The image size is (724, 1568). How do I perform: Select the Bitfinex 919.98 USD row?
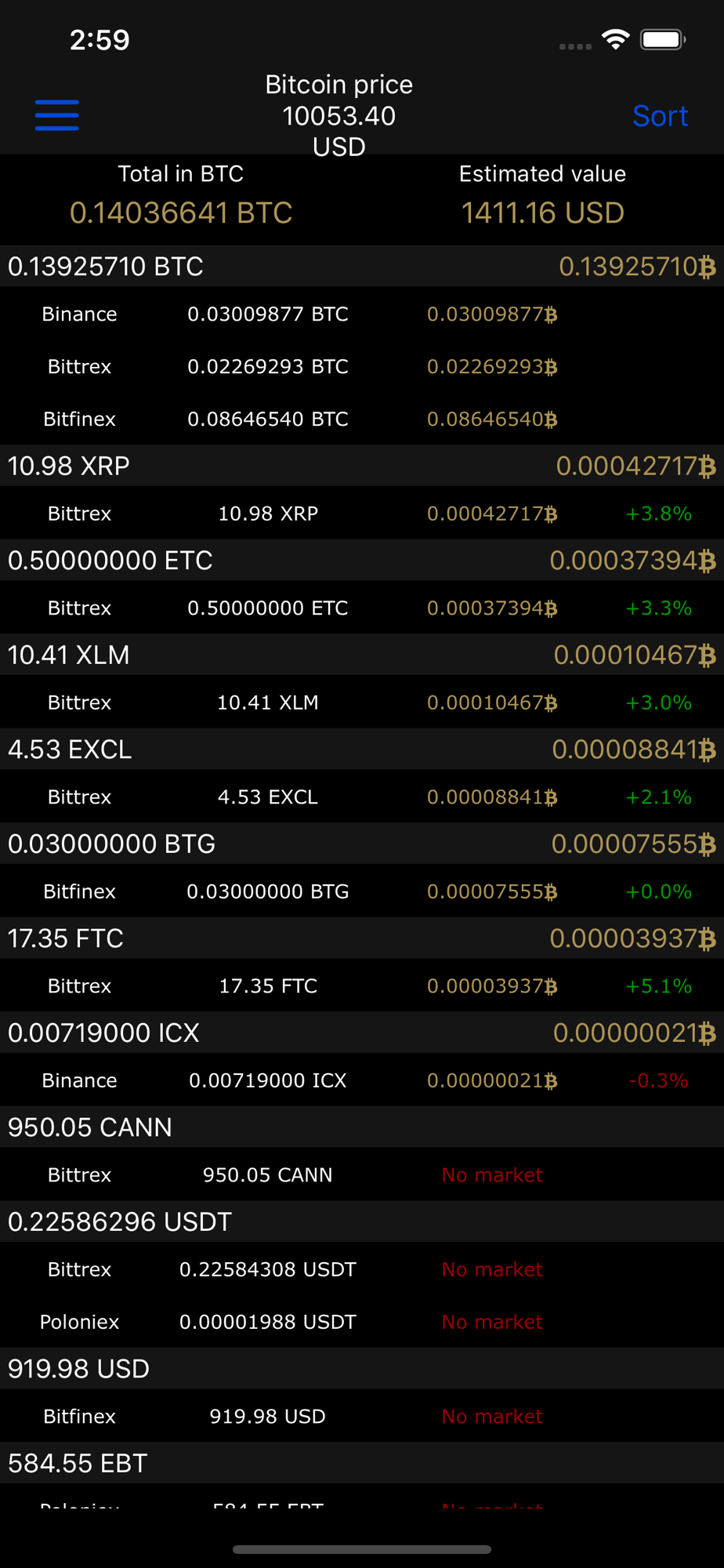pos(362,1416)
